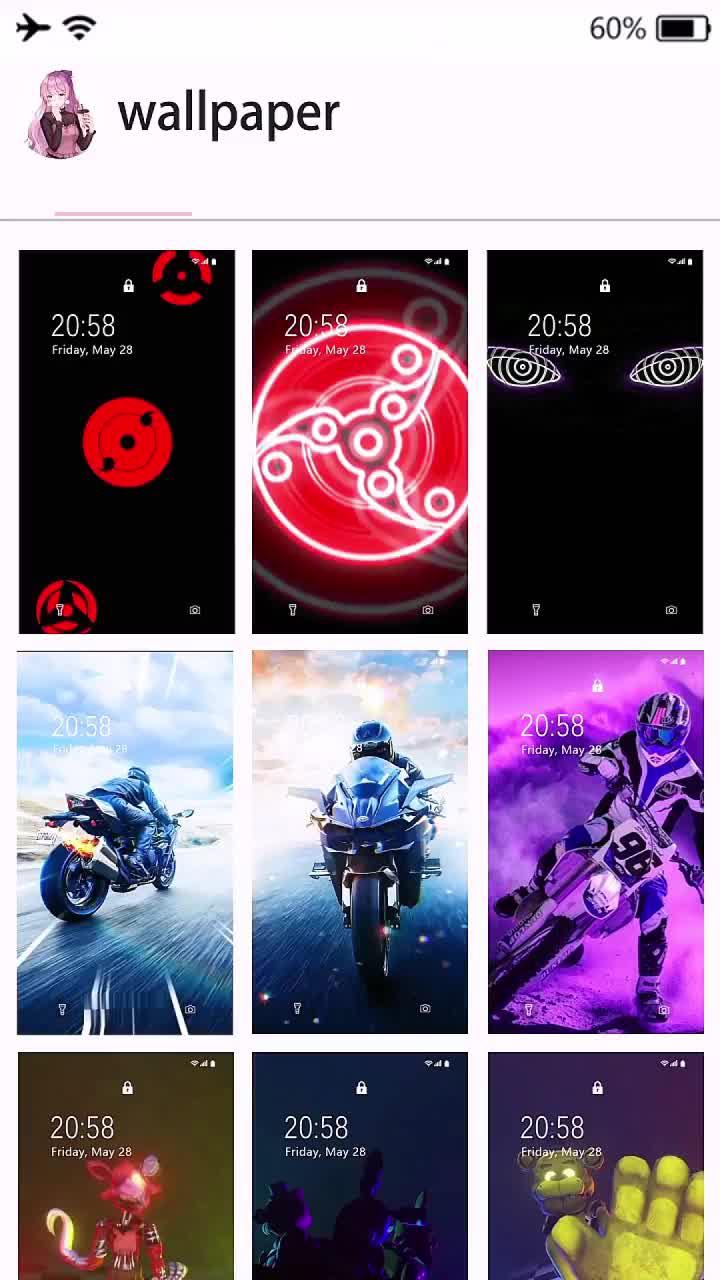Open the white Rinnegan eyes wallpaper
The height and width of the screenshot is (1280, 720).
[x=595, y=441]
